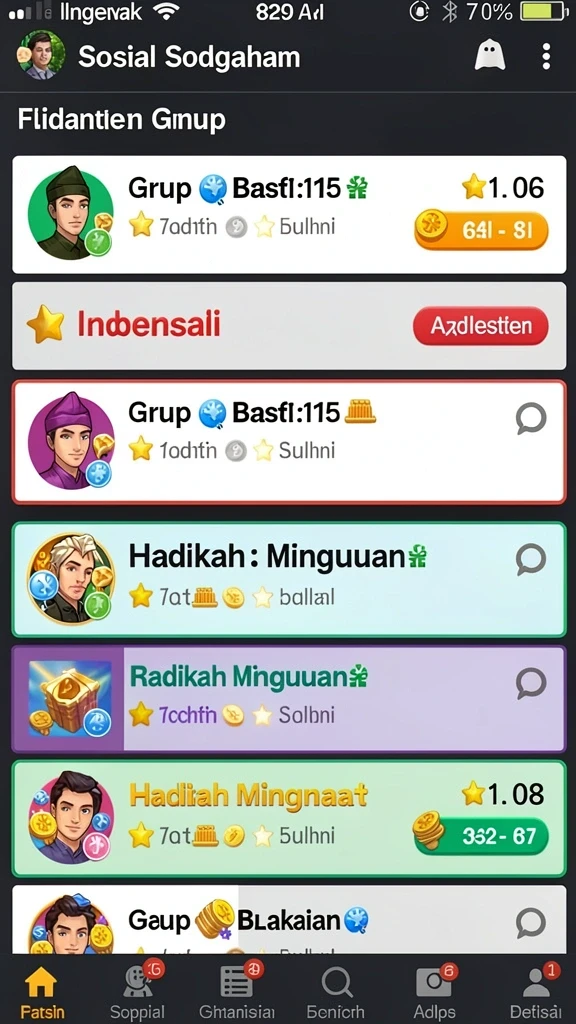
Task: Open the Defisai profile tab
Action: click(x=536, y=993)
